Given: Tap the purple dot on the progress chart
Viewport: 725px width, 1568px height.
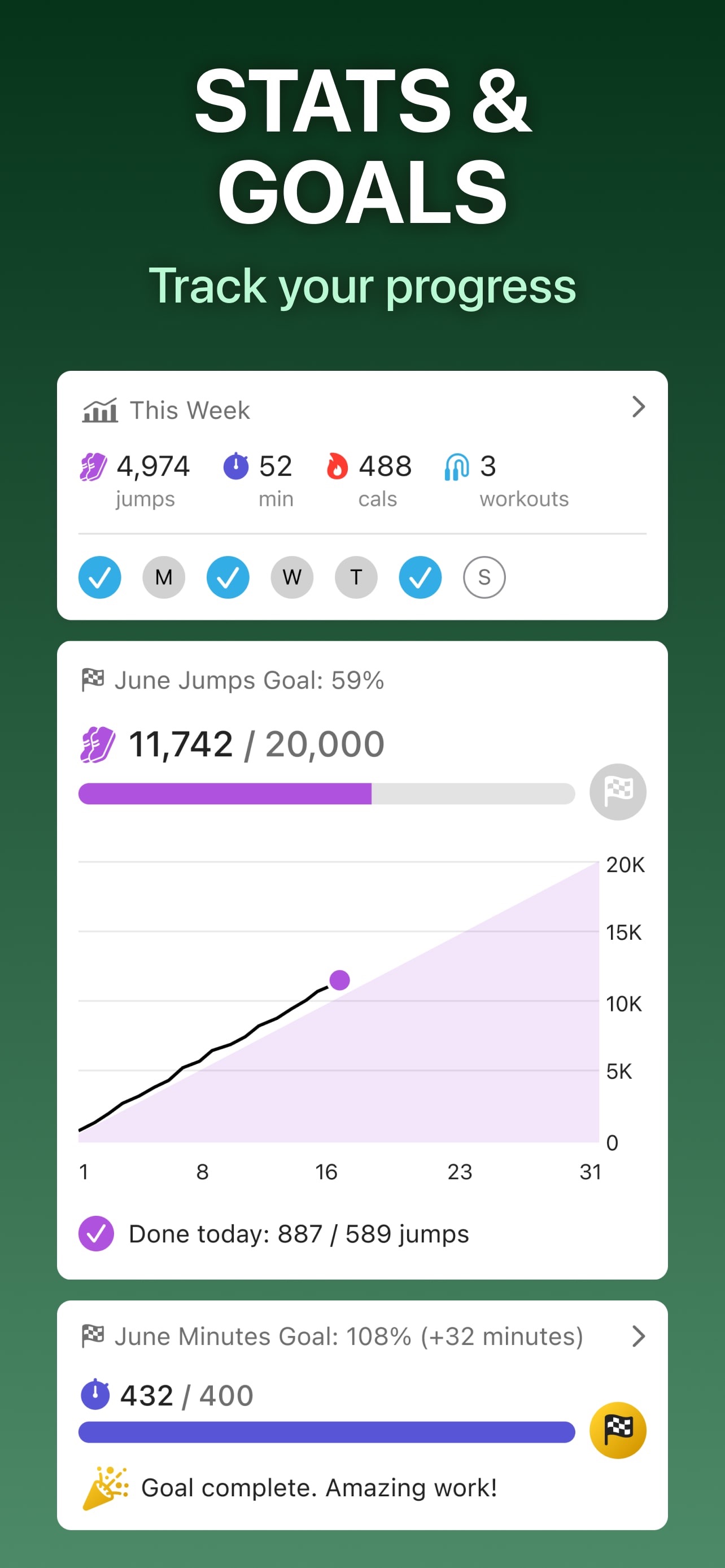Looking at the screenshot, I should (340, 979).
